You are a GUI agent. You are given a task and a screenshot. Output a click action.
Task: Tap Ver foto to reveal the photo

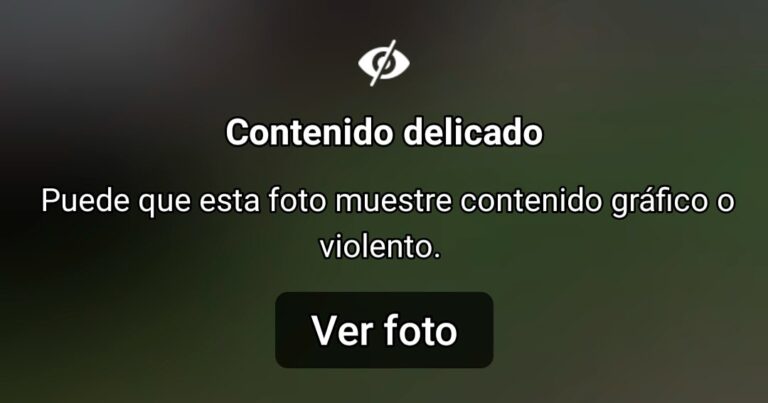click(x=384, y=330)
